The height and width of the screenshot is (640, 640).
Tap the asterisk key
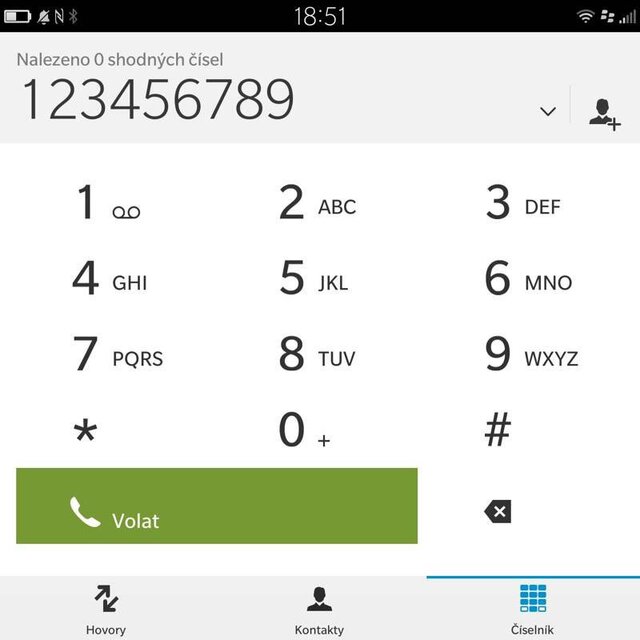(x=87, y=432)
